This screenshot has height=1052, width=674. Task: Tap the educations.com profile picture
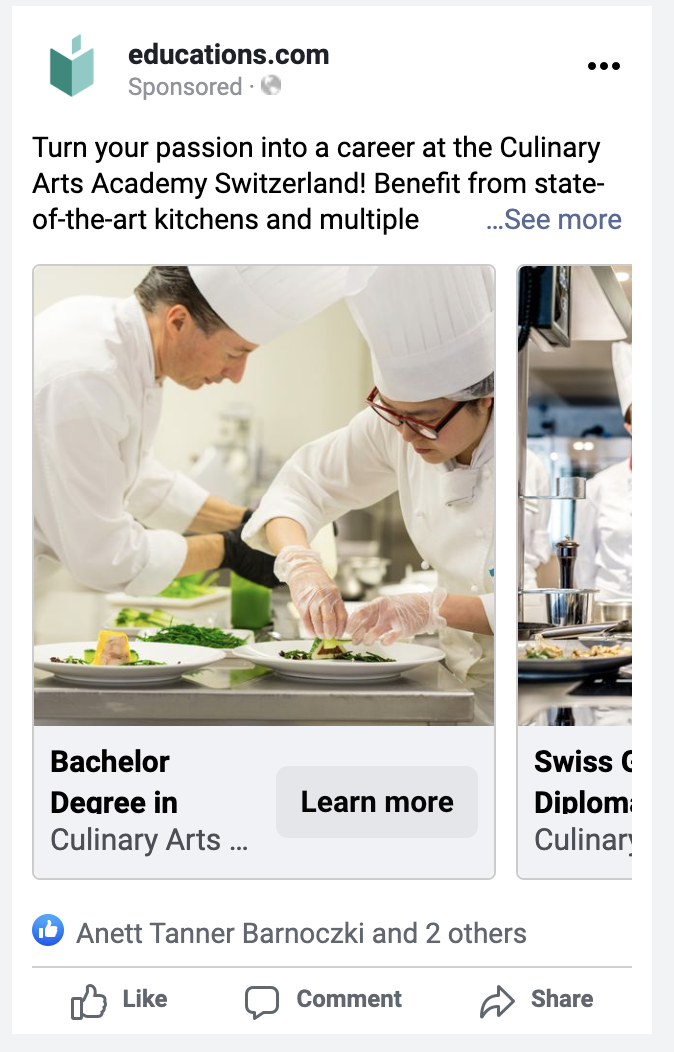[x=72, y=67]
